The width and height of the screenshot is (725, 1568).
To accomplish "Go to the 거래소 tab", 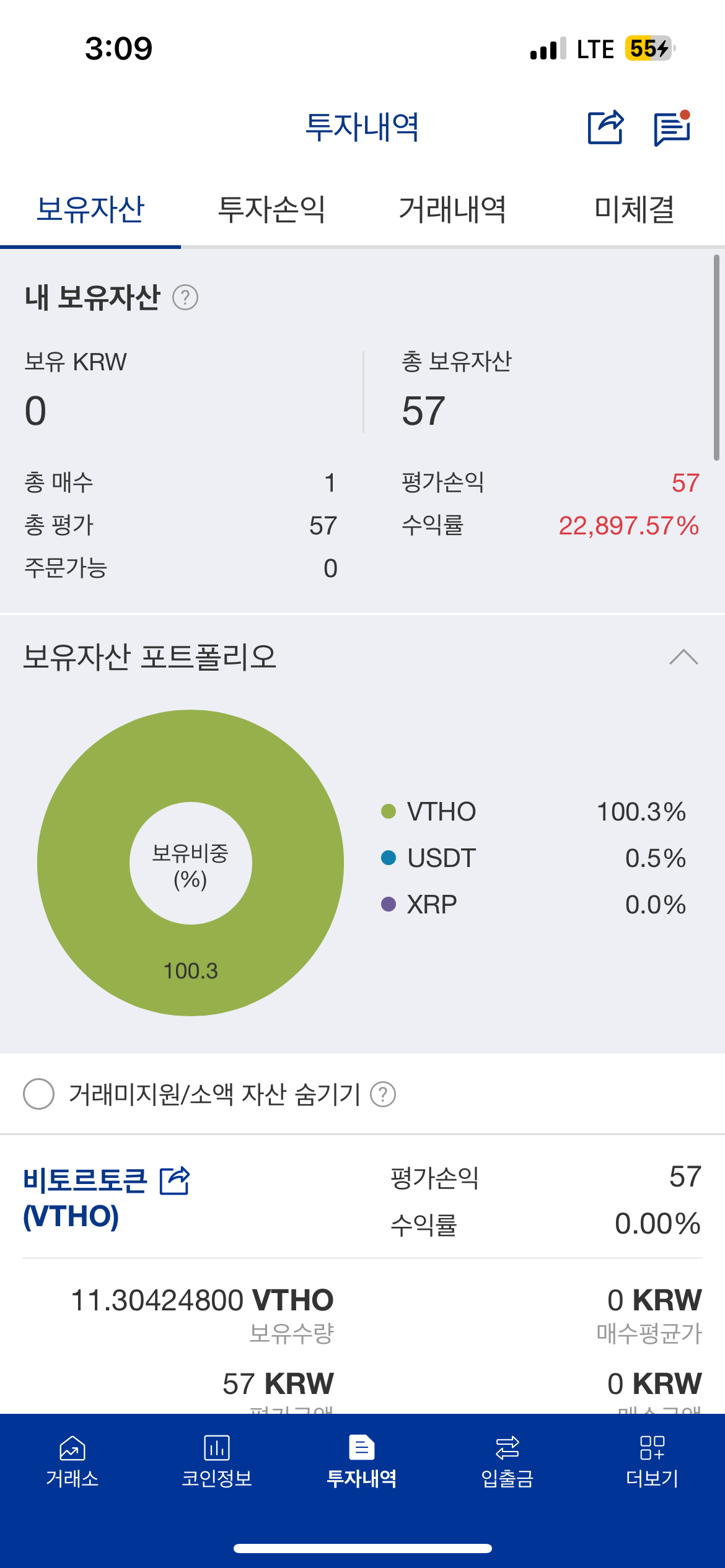I will (x=72, y=1461).
